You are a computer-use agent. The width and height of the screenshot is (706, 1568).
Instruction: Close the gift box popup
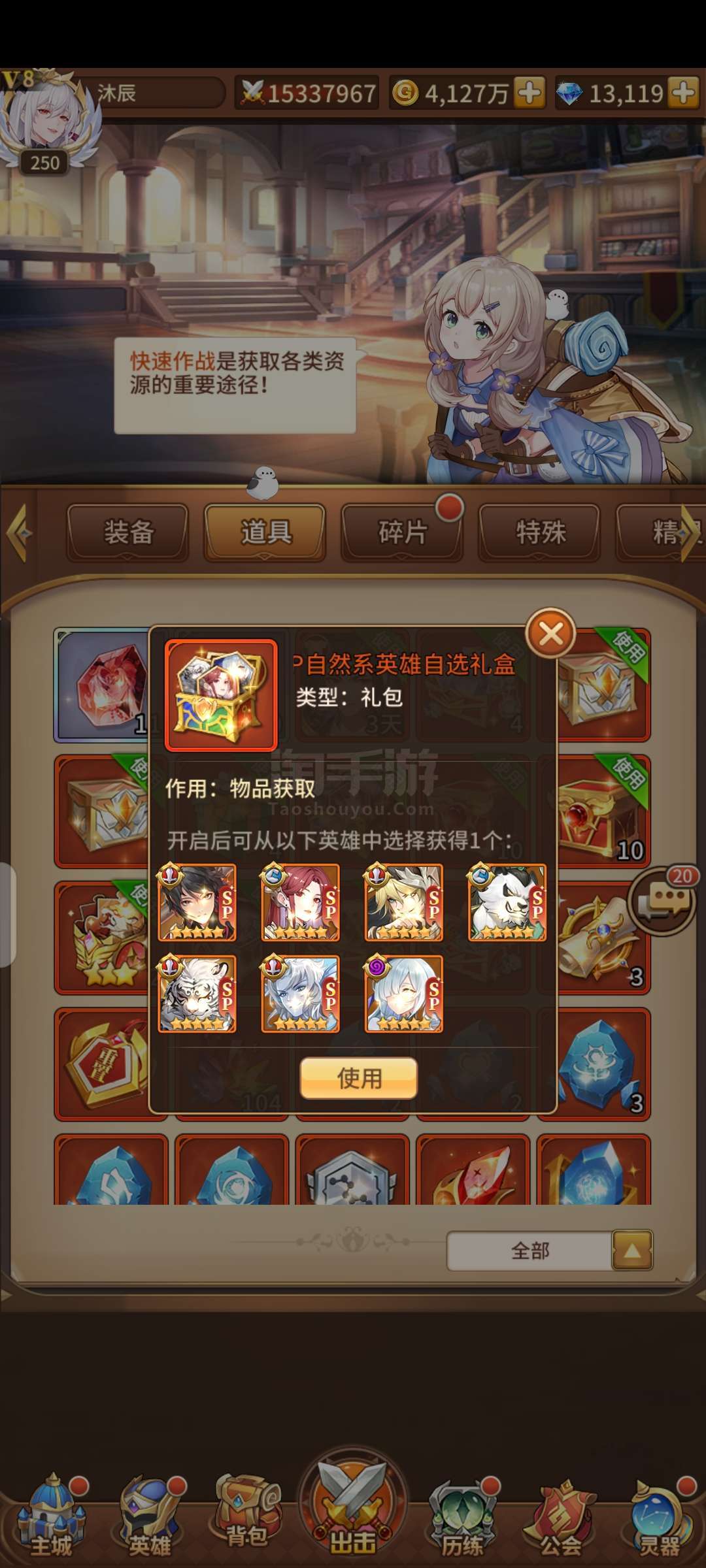coord(550,633)
